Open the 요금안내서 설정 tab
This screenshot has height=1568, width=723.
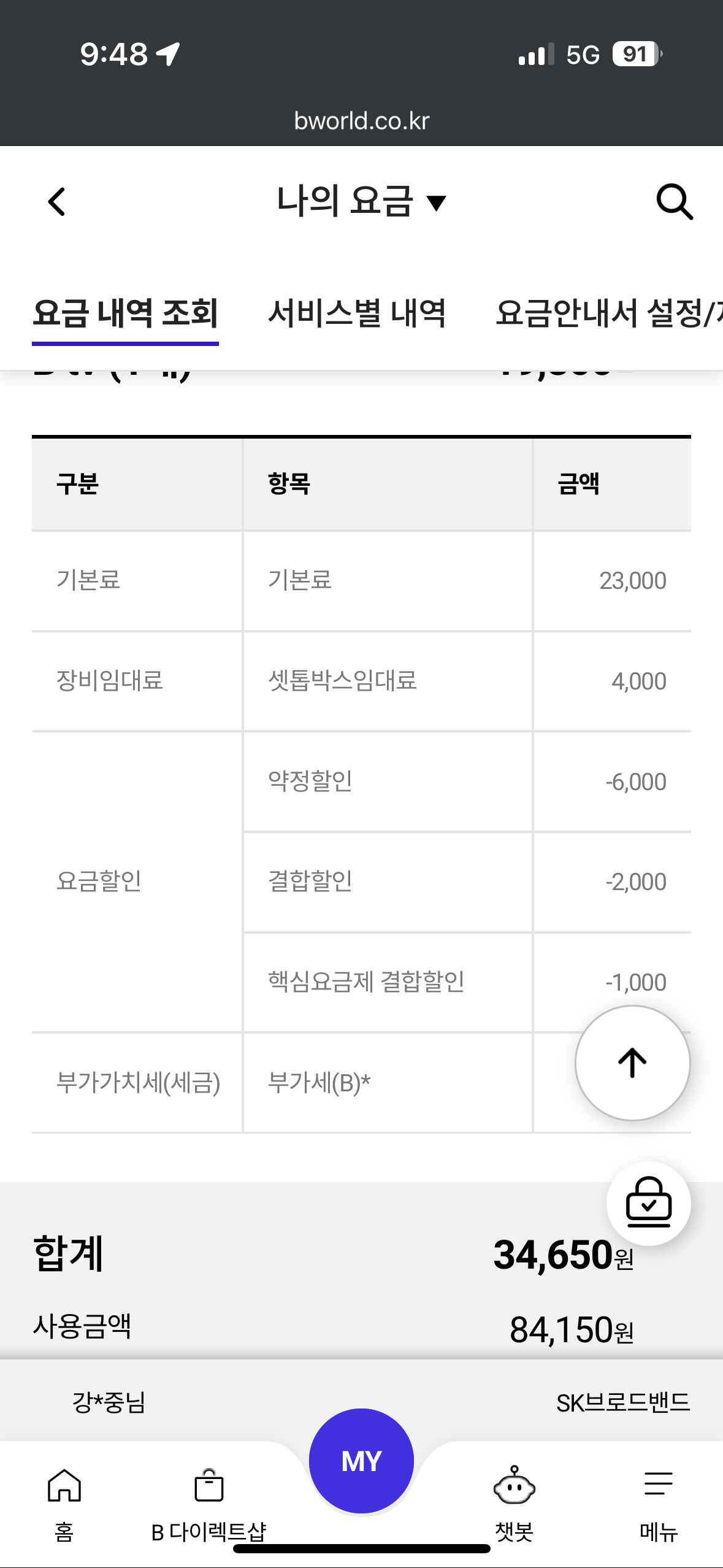tap(607, 313)
